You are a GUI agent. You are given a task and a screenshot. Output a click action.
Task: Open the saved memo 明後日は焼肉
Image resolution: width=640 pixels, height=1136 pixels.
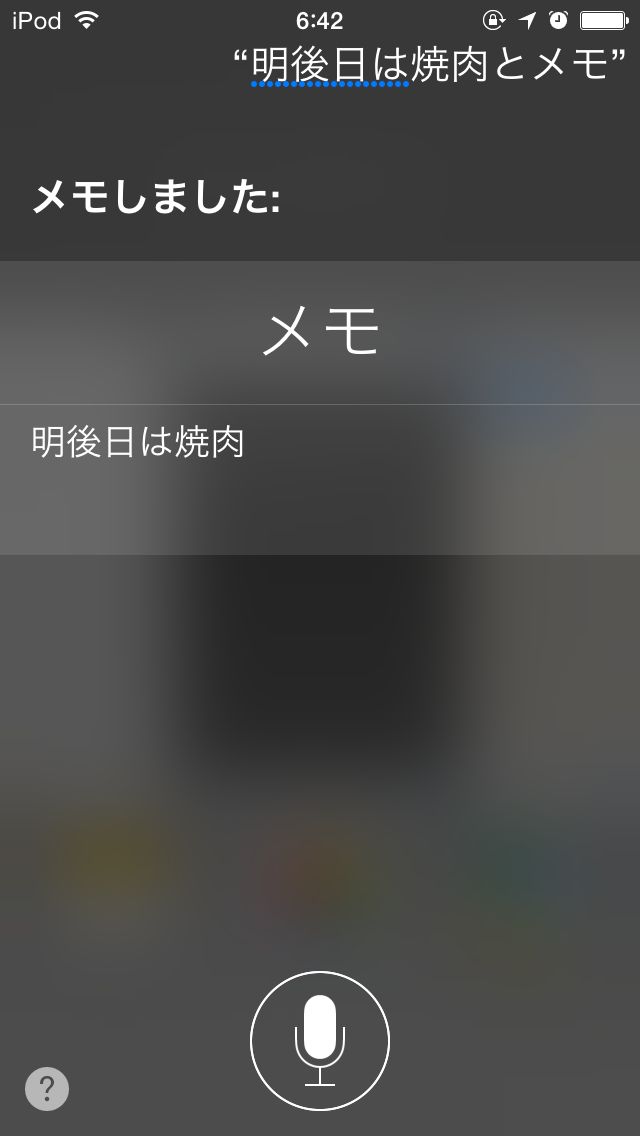pyautogui.click(x=320, y=480)
